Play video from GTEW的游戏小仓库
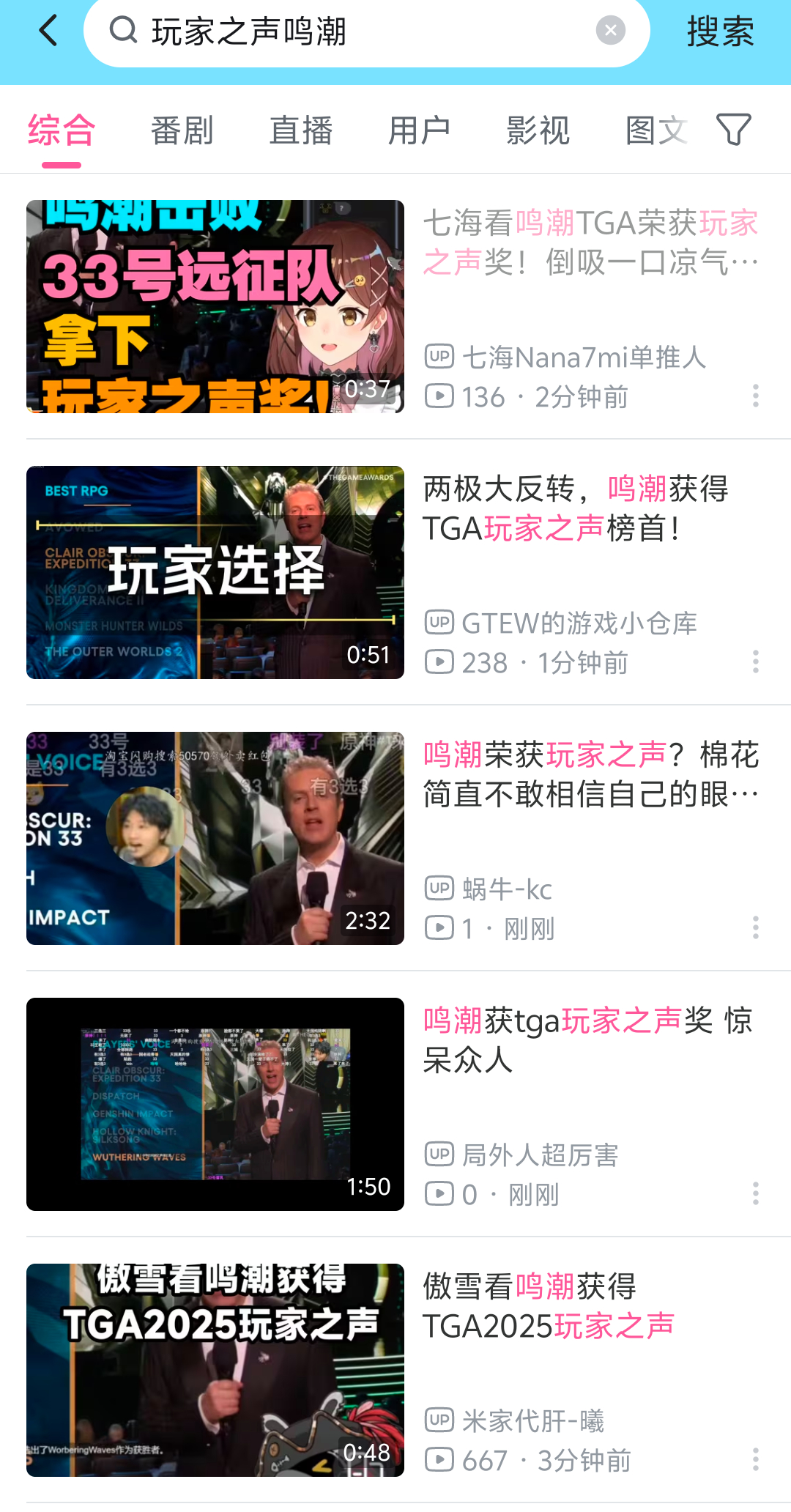The width and height of the screenshot is (791, 1512). (x=215, y=572)
